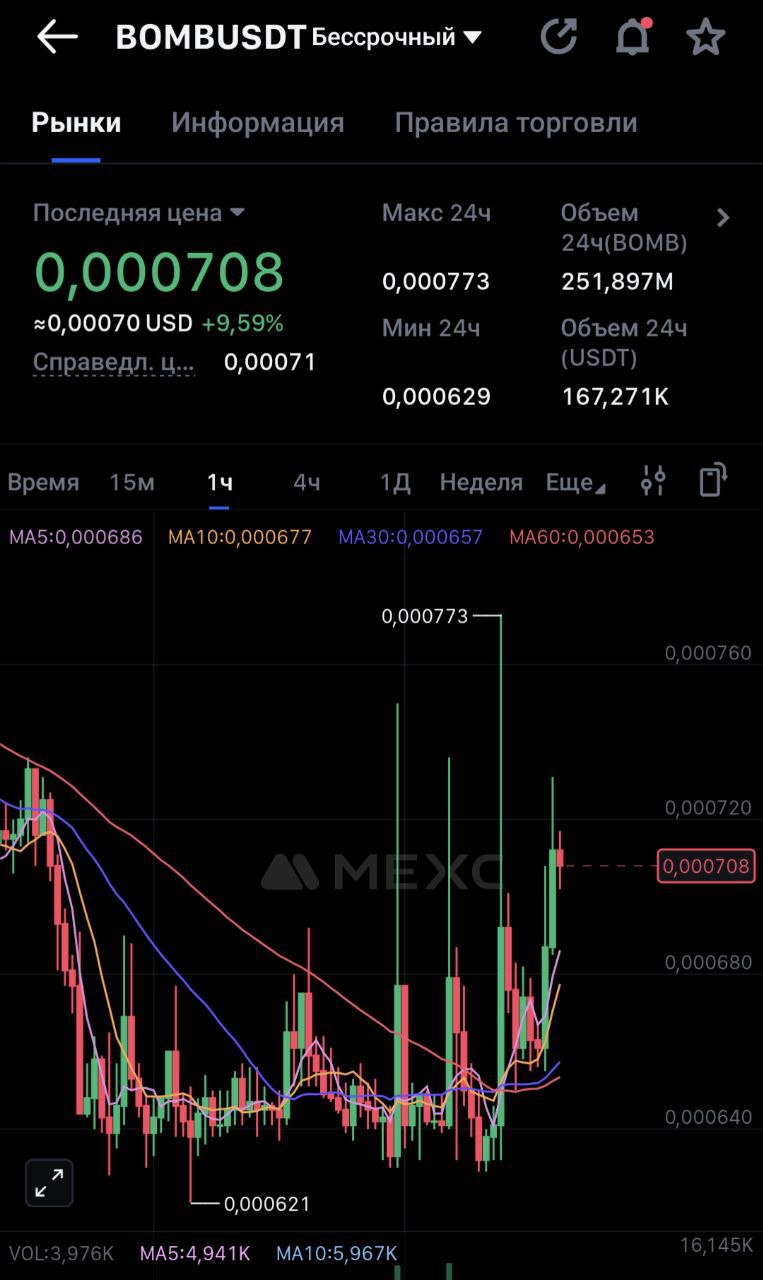The image size is (763, 1280).
Task: Select the 15м timeframe
Action: tap(132, 482)
